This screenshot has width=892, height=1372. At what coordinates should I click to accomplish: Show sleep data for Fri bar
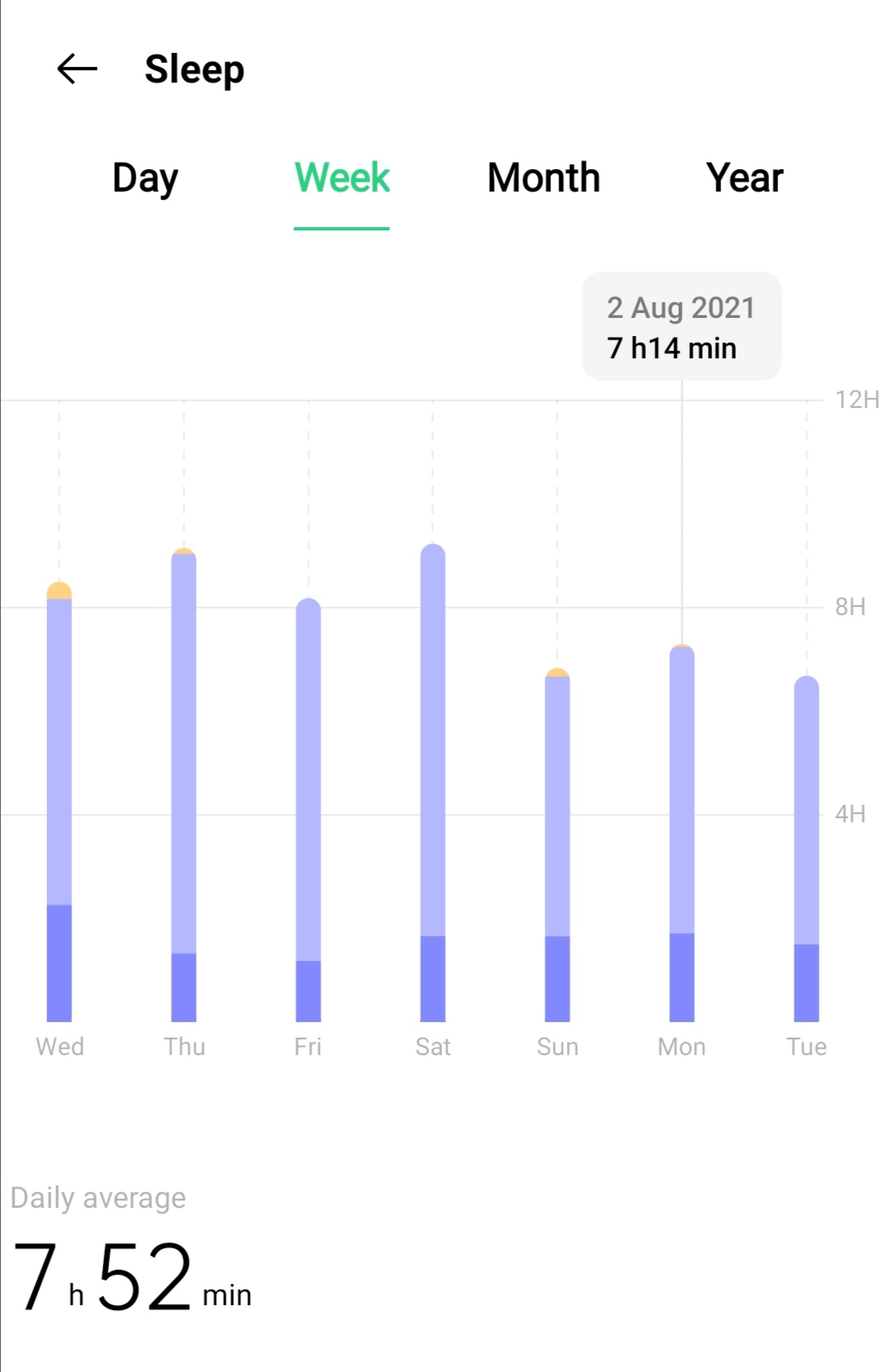pyautogui.click(x=308, y=809)
